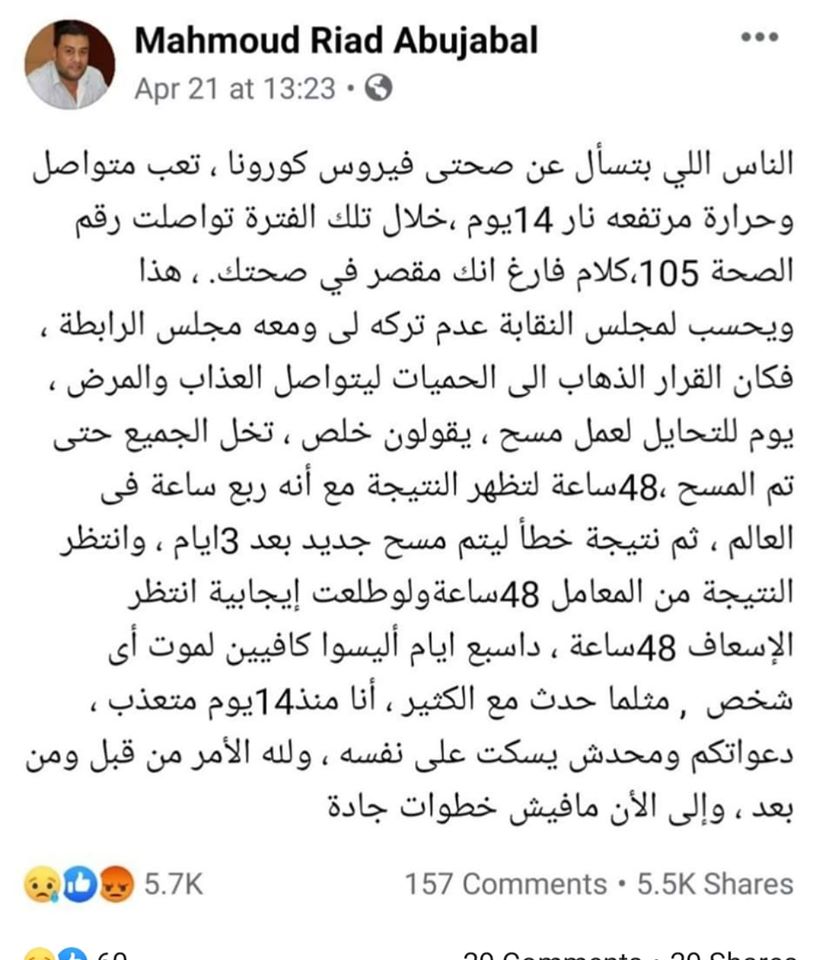Open the Apr 21 post timestamp
Image resolution: width=813 pixels, height=960 pixels.
click(235, 89)
